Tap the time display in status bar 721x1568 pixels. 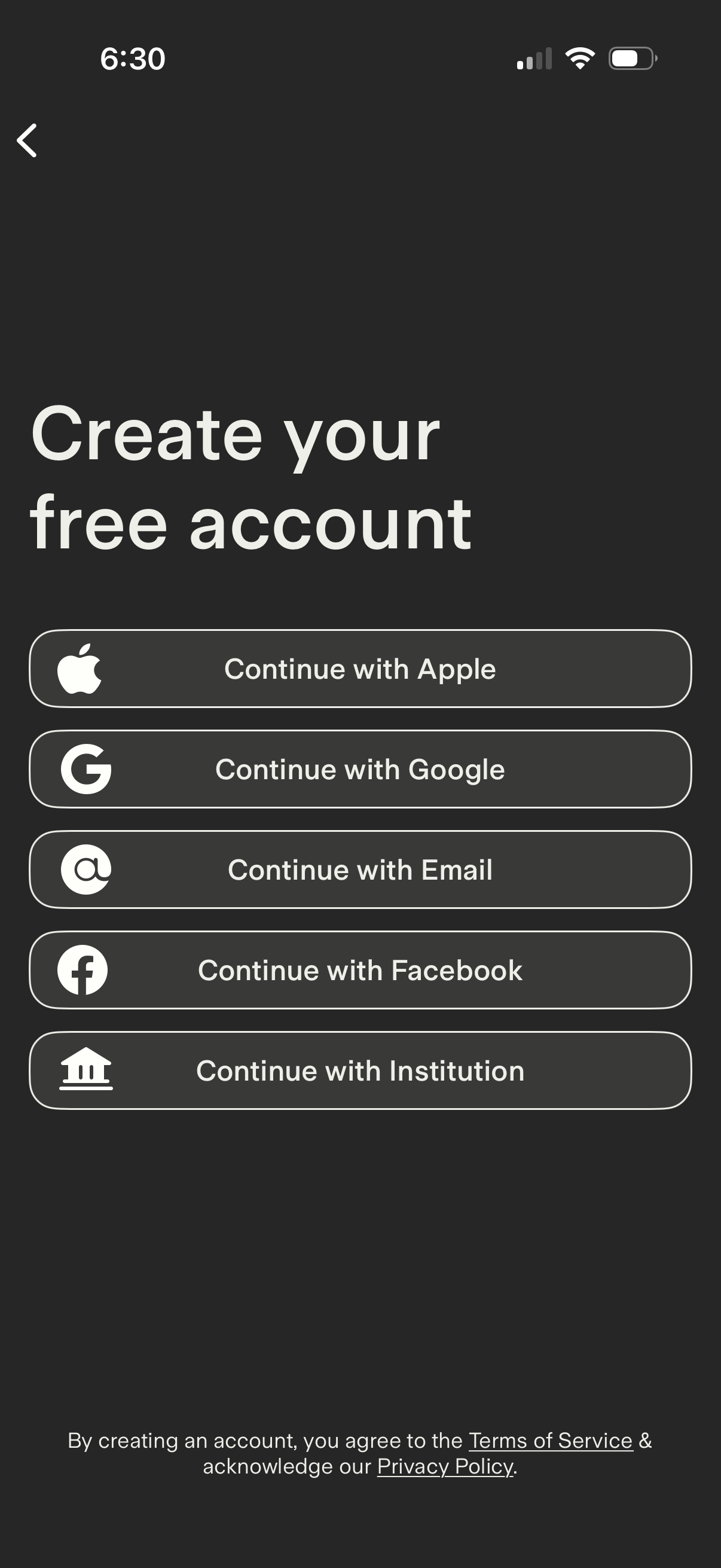point(132,58)
